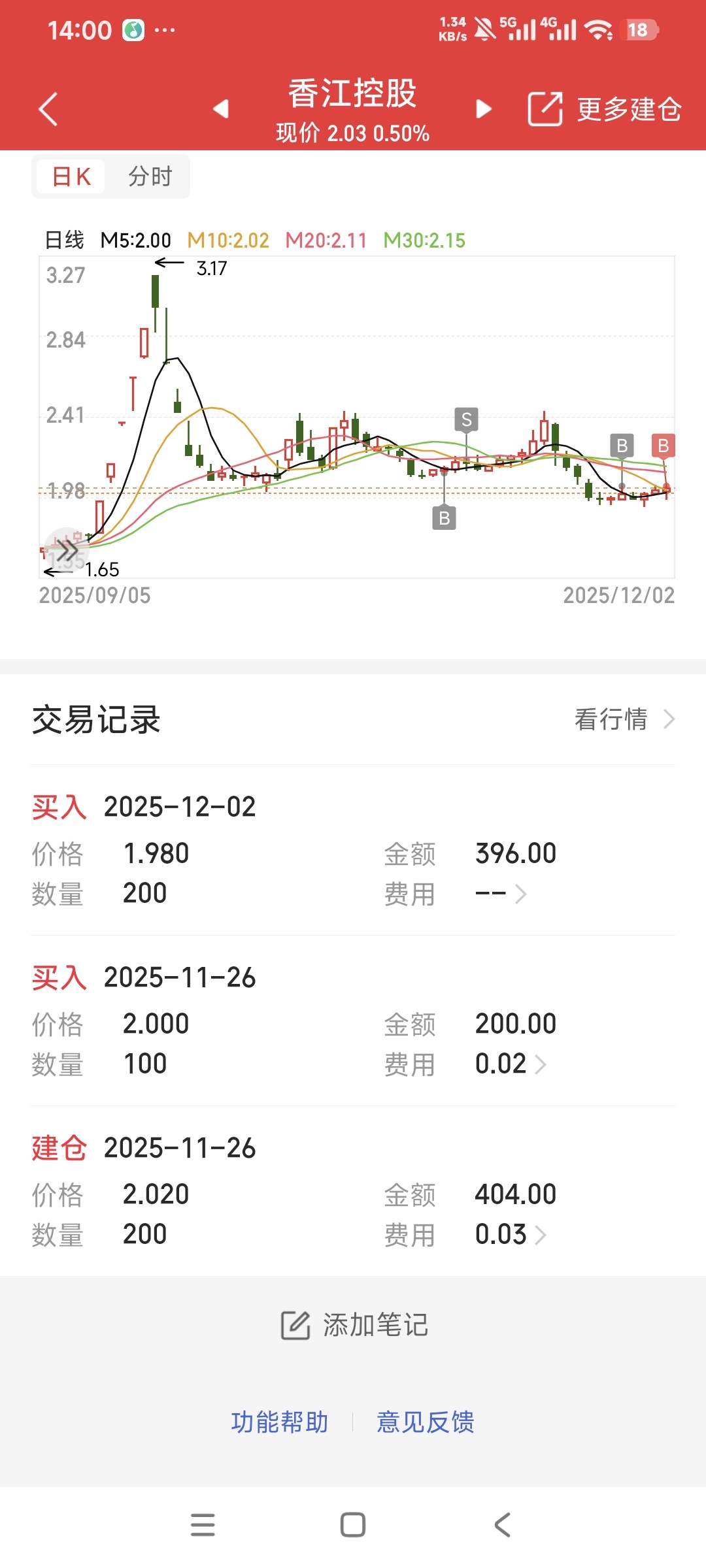Open 更多建仓 in the header
Screen dimensions: 706x1568
605,109
